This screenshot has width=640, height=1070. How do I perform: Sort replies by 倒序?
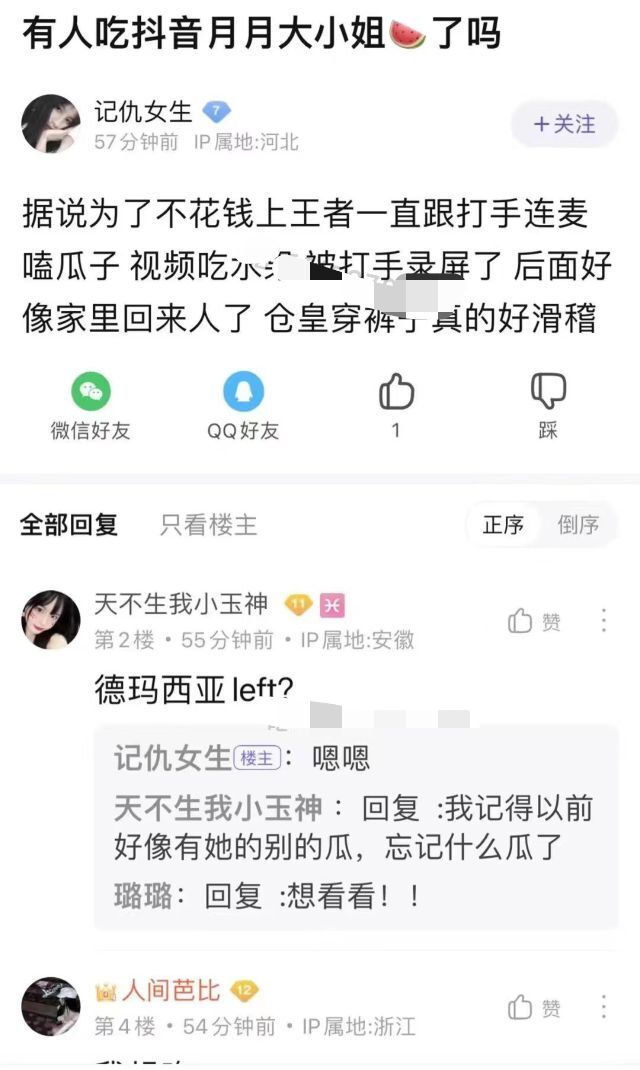coord(578,525)
